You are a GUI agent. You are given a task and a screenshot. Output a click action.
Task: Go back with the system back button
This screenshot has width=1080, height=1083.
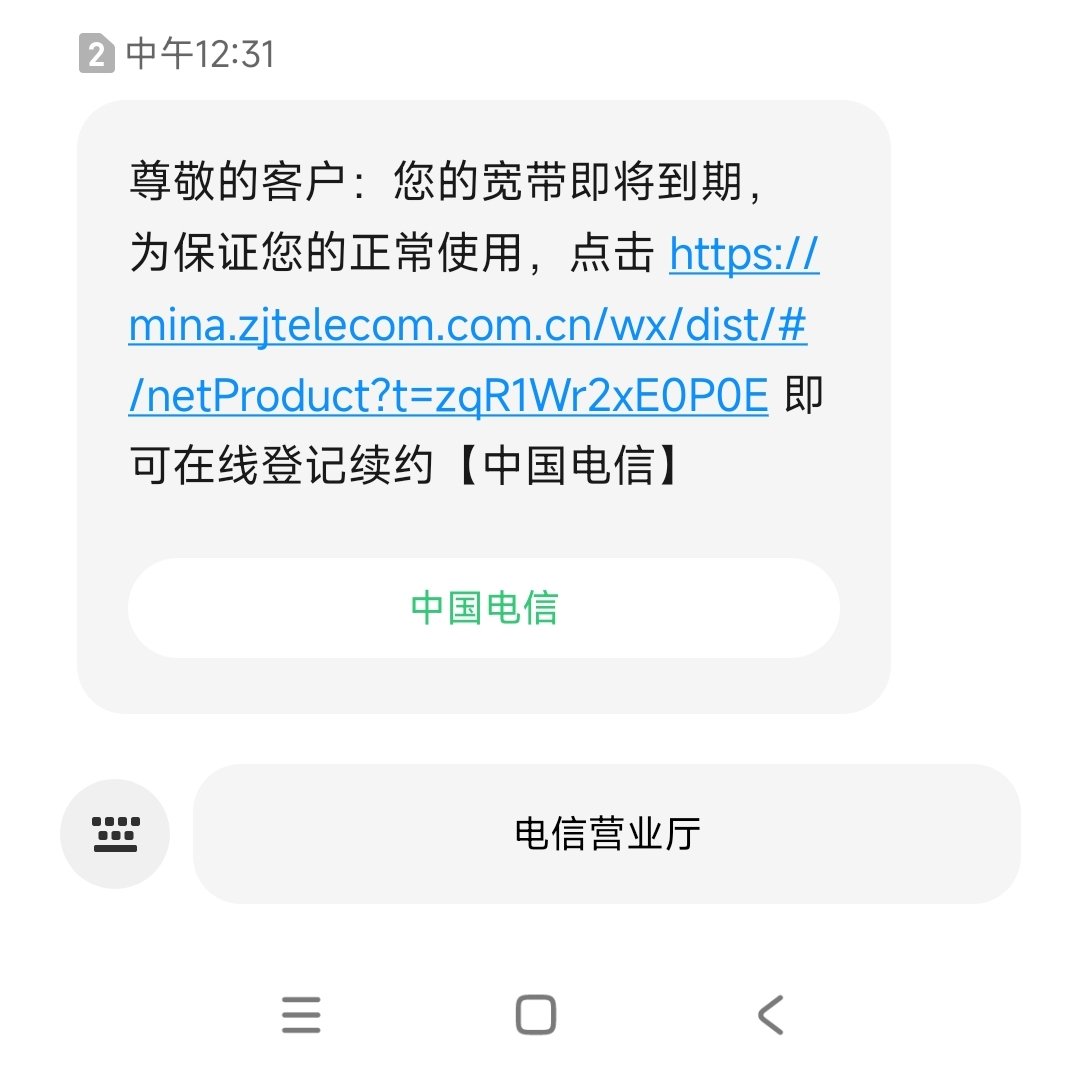tap(770, 1015)
